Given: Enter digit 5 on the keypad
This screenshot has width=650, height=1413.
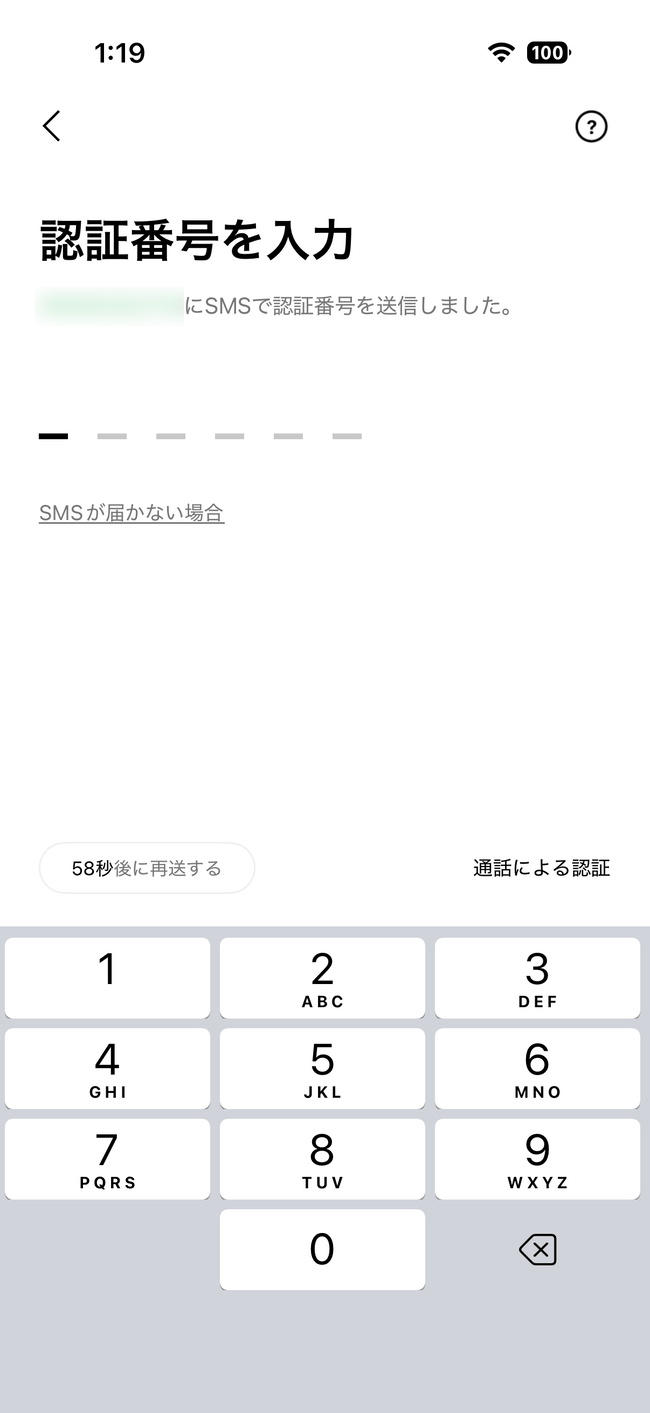Looking at the screenshot, I should coord(322,1068).
